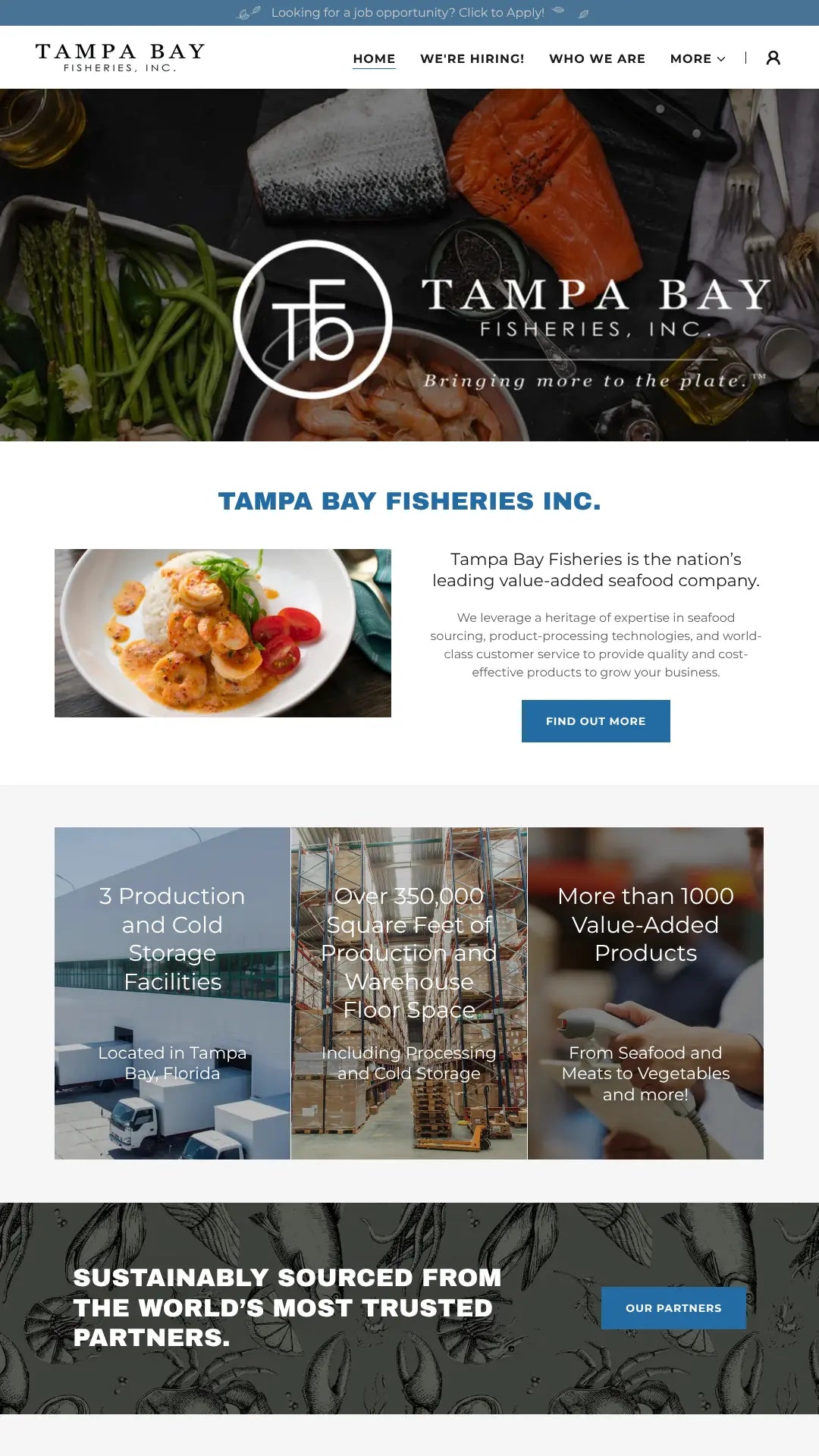The height and width of the screenshot is (1456, 819).
Task: Visit the Who We Are page
Action: [597, 58]
